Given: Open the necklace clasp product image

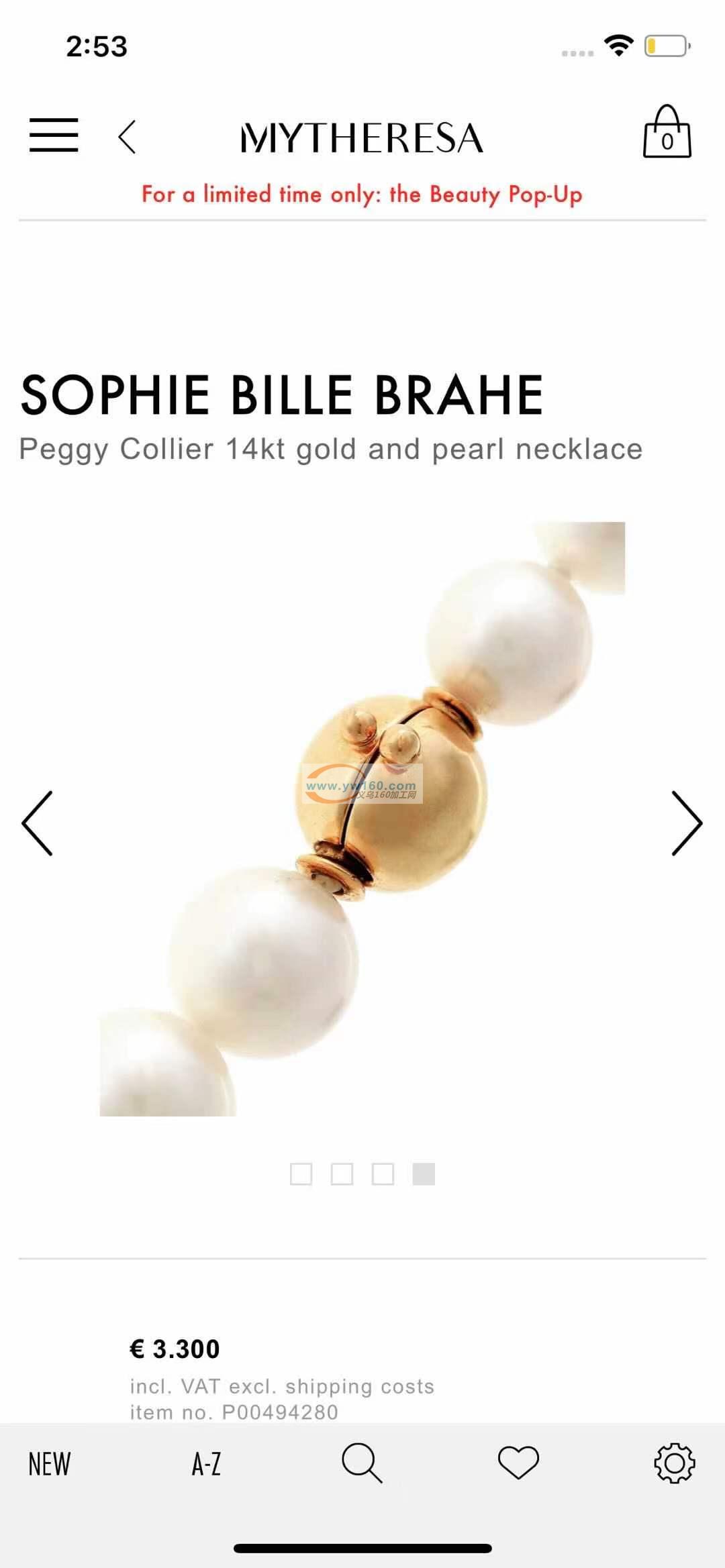Looking at the screenshot, I should (x=362, y=819).
